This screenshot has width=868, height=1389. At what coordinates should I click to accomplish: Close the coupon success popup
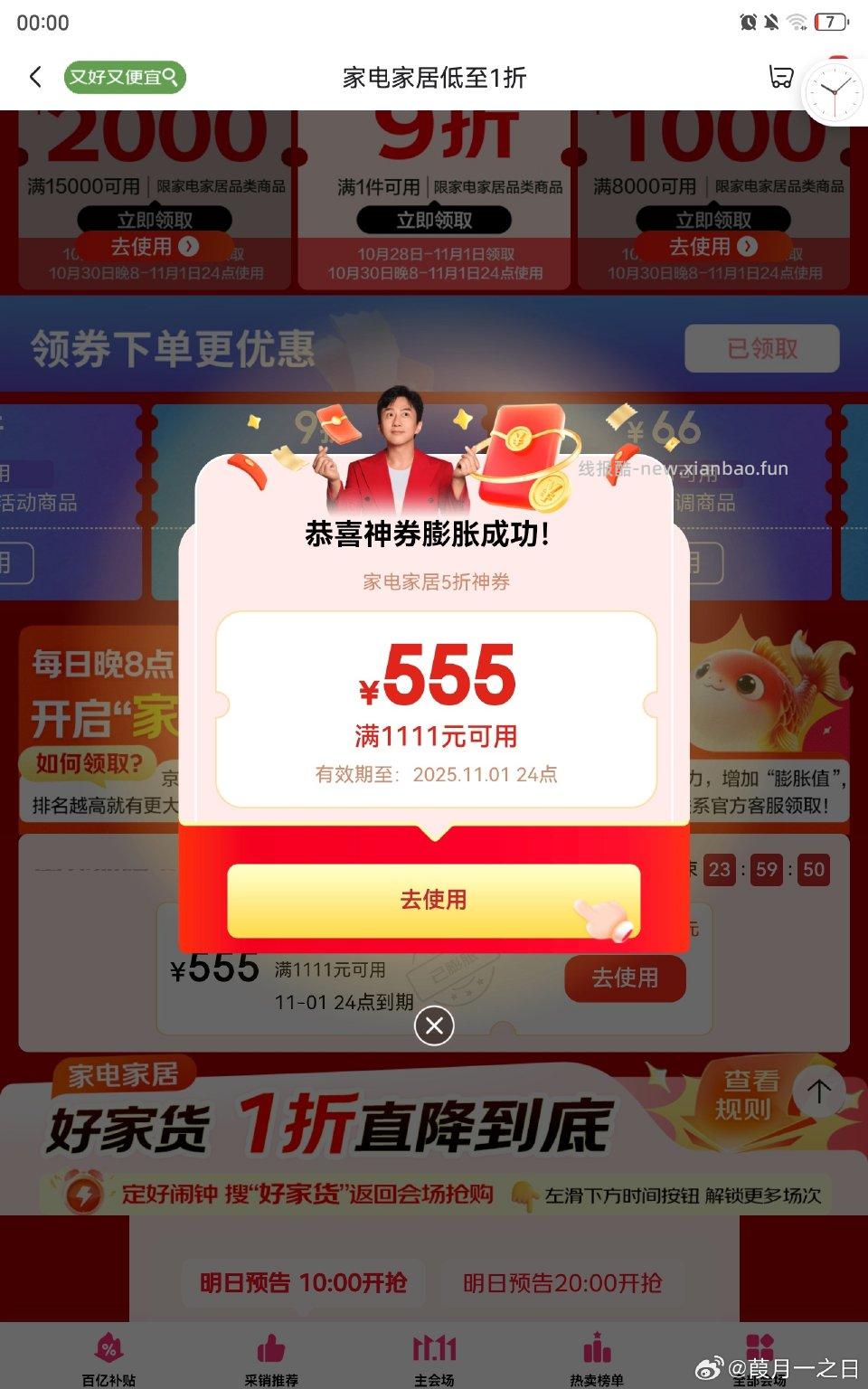pyautogui.click(x=434, y=1025)
